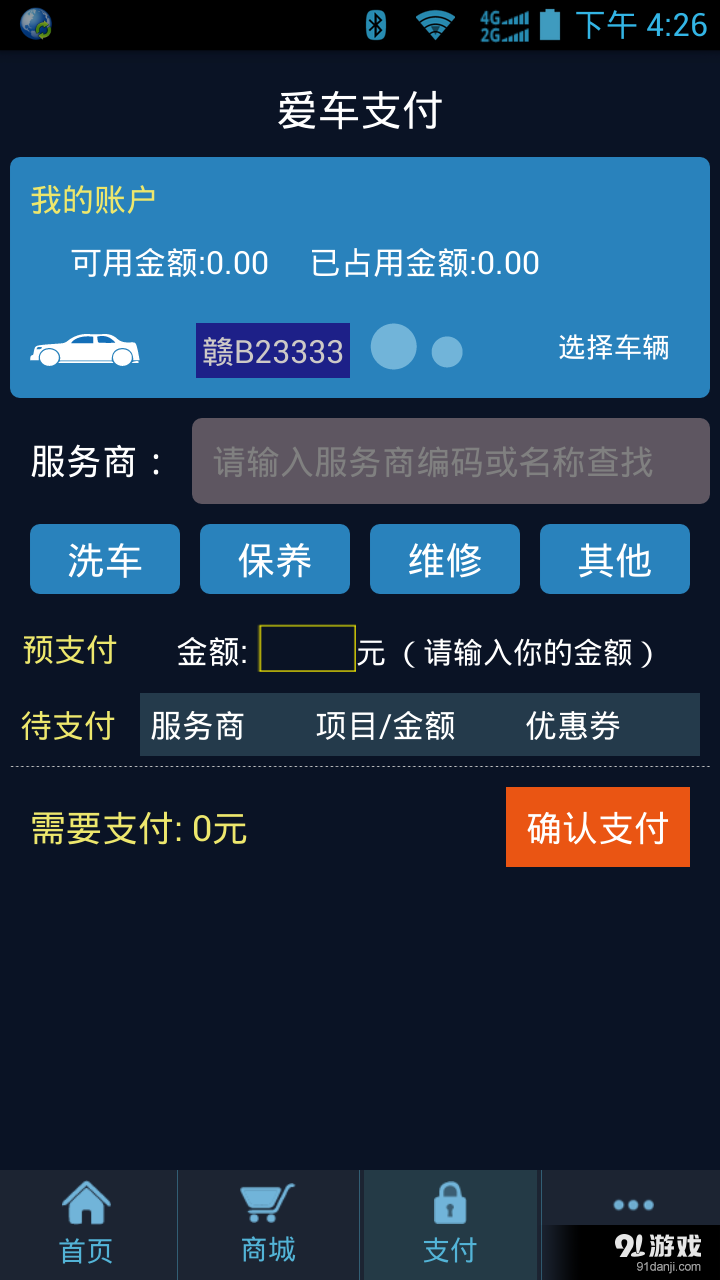Screen dimensions: 720x1280
Task: Click the lock icon on 支付 tab
Action: pos(450,1200)
